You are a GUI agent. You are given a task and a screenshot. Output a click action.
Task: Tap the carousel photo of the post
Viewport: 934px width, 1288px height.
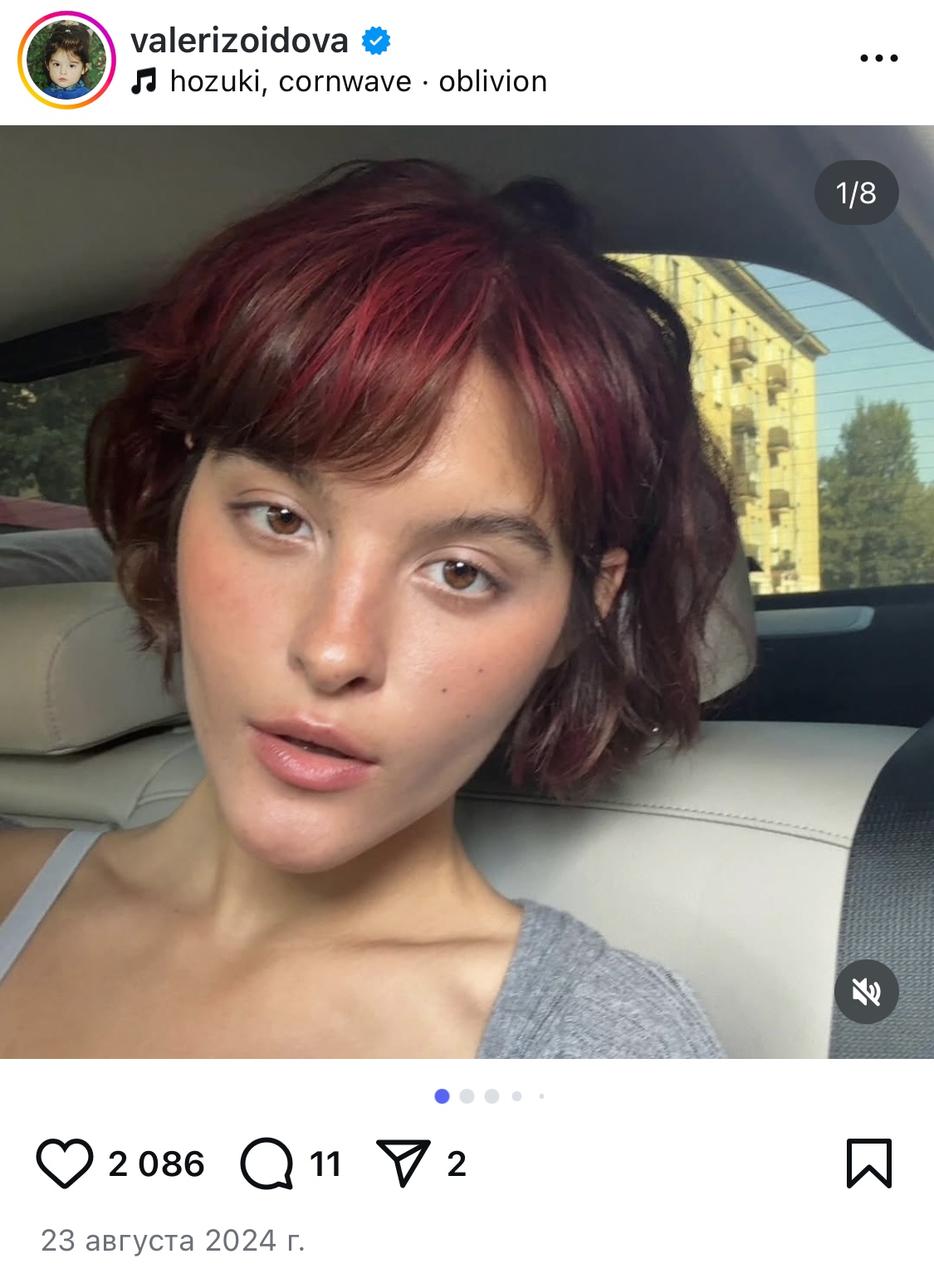coord(467,592)
